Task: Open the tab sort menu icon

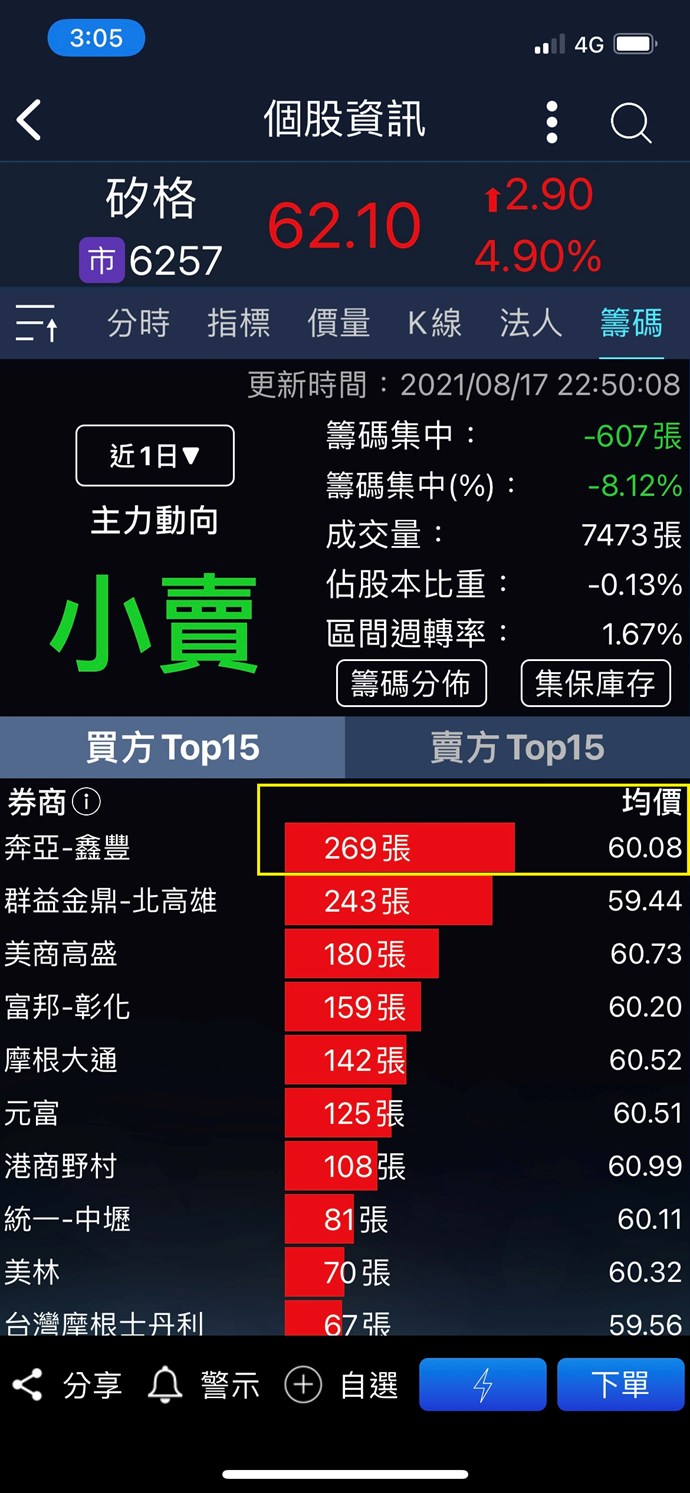Action: tap(37, 323)
